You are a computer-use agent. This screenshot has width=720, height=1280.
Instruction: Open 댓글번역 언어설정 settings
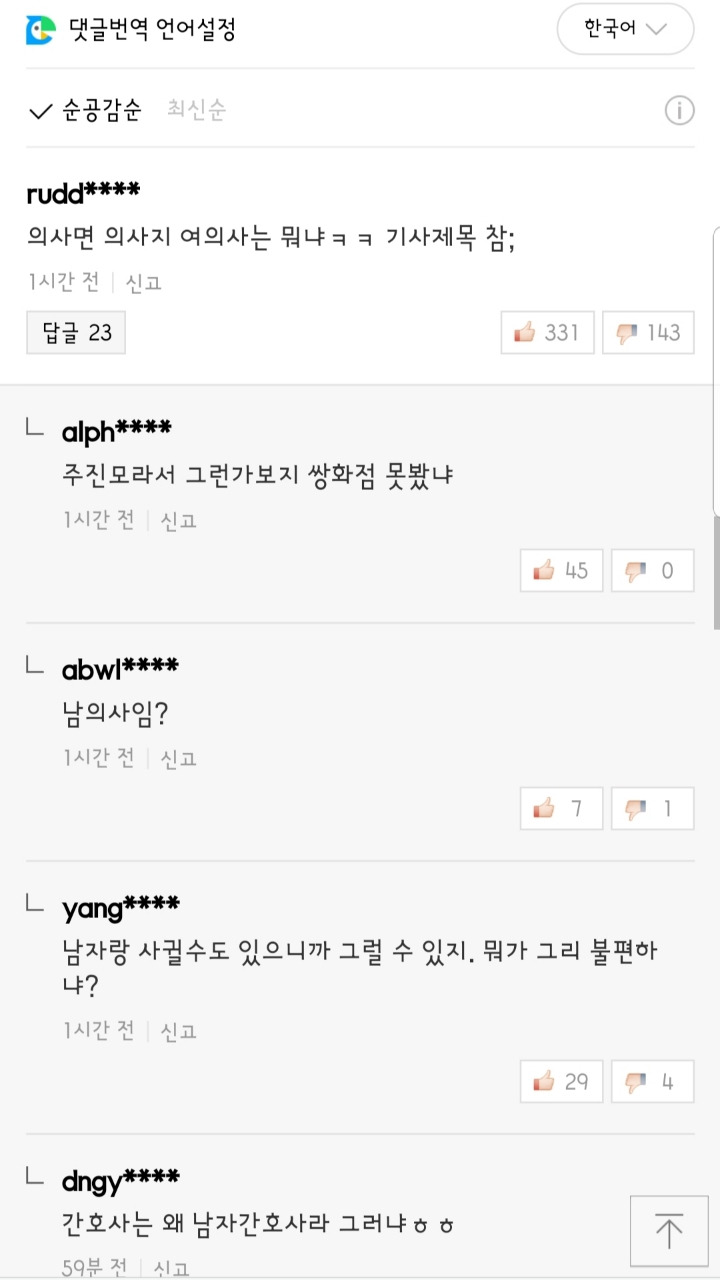coord(131,29)
